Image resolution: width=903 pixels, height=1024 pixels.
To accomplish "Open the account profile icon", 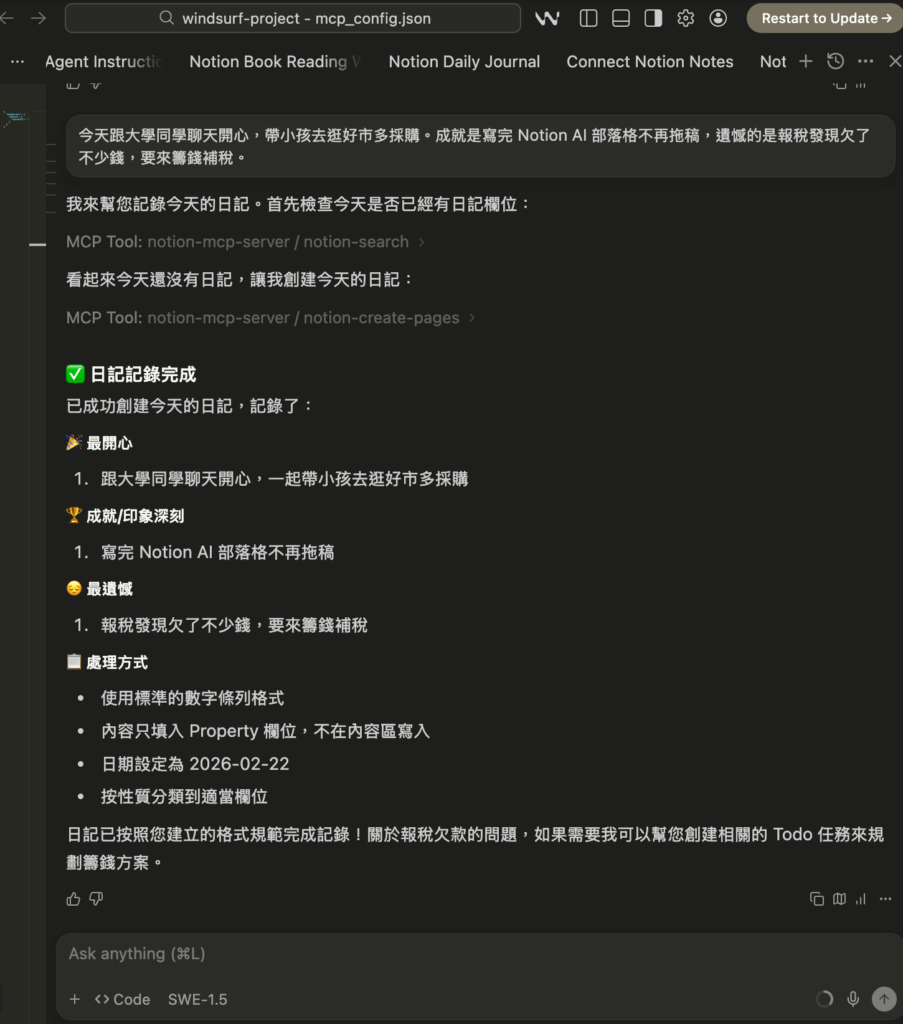I will 718,18.
